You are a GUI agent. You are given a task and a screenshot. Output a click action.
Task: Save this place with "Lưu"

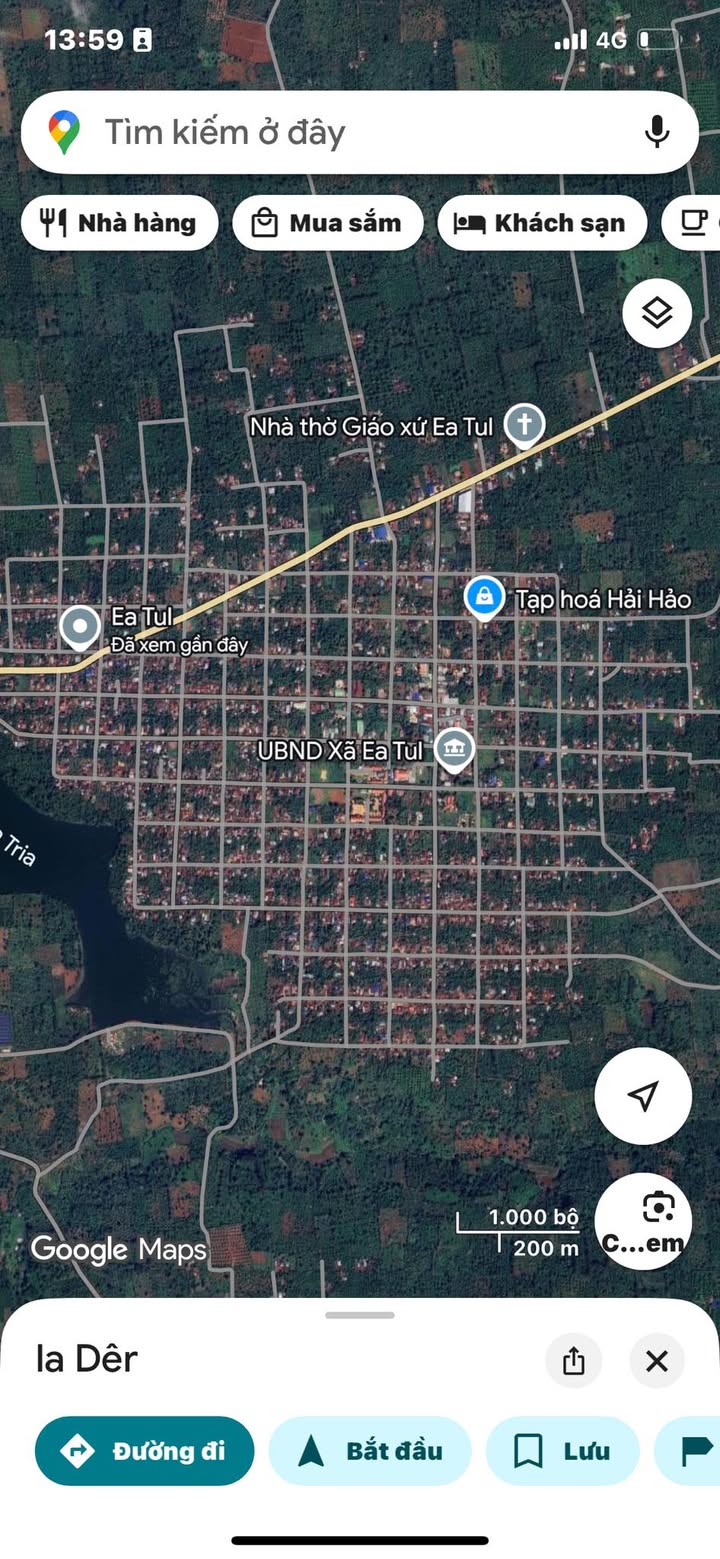point(562,1450)
